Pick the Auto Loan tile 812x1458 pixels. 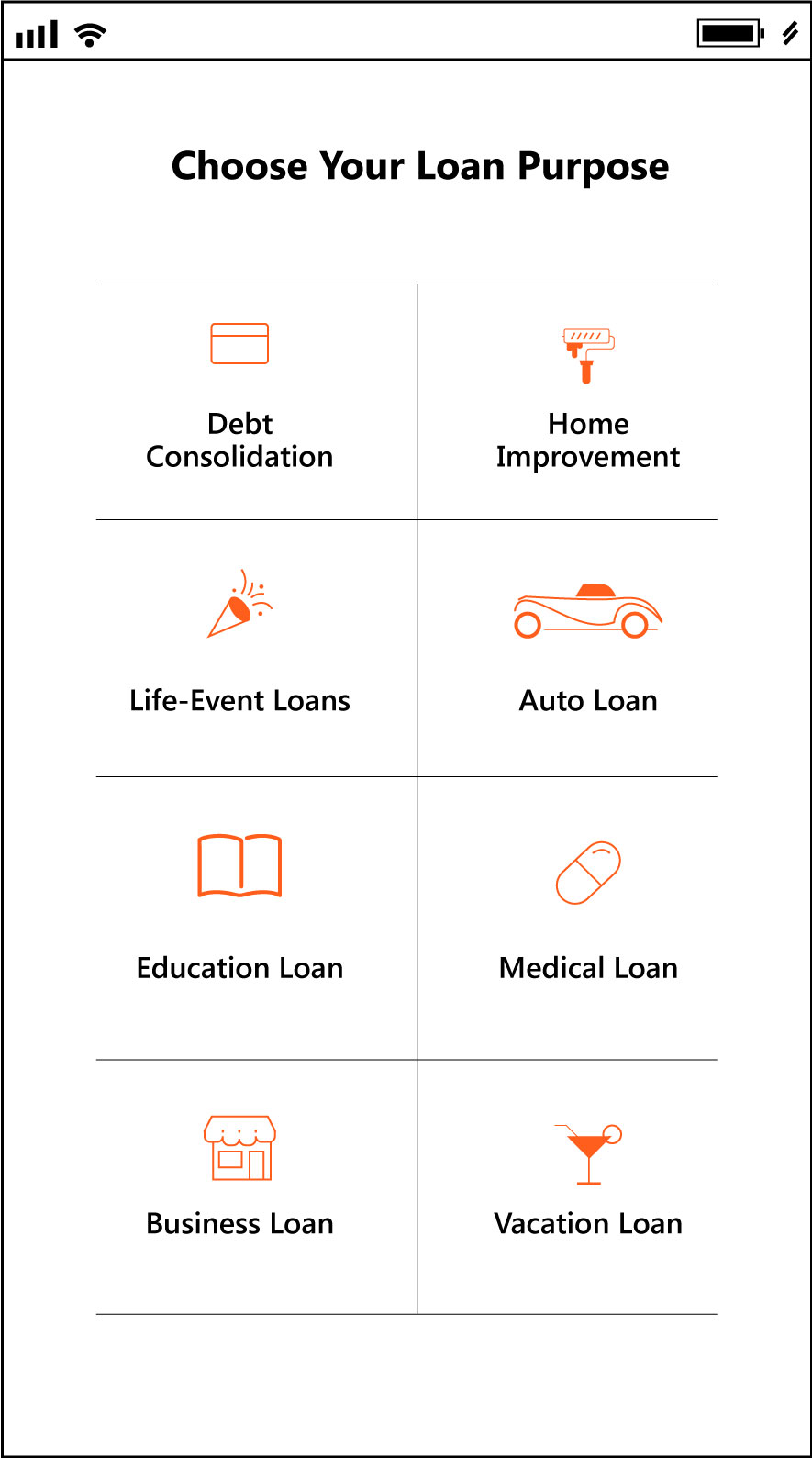coord(568,648)
